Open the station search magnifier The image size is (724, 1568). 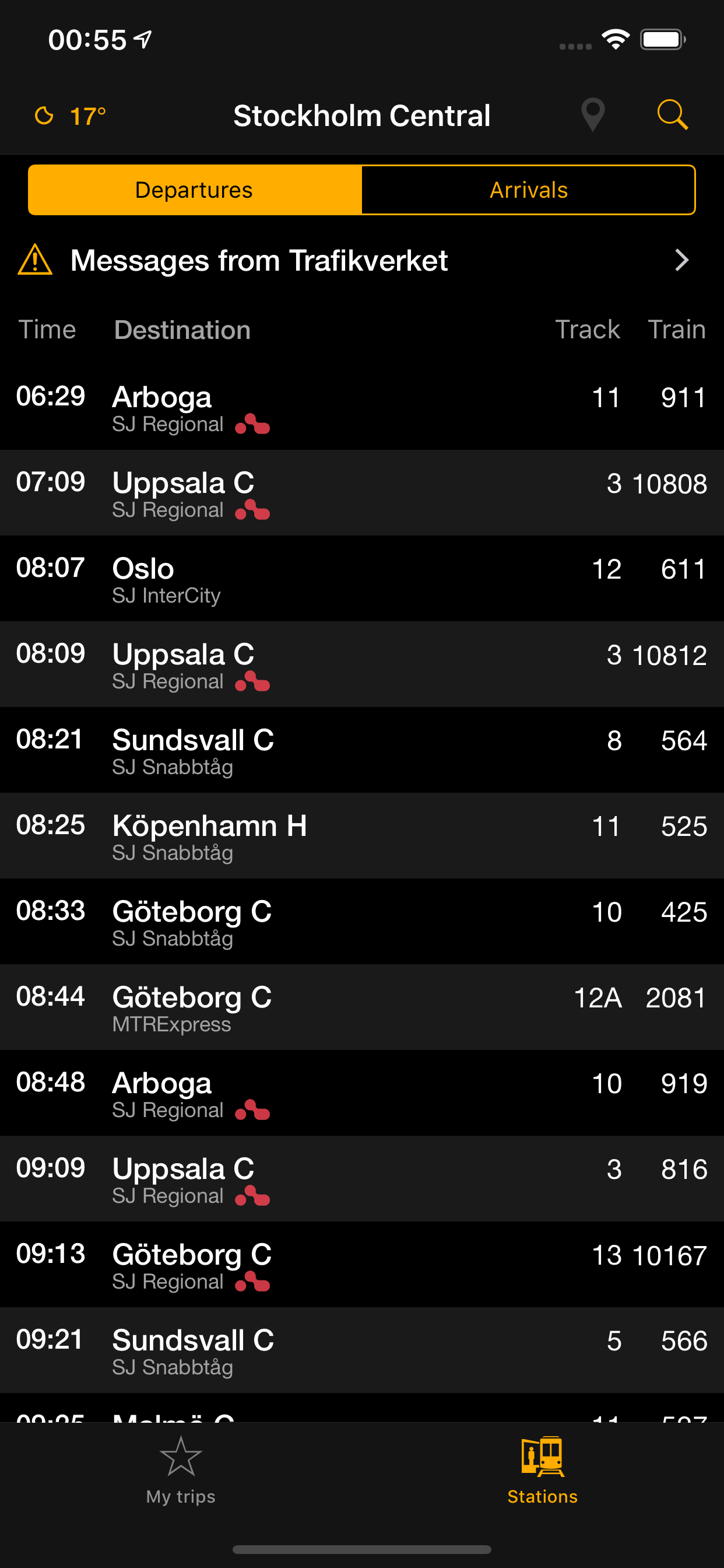click(672, 115)
